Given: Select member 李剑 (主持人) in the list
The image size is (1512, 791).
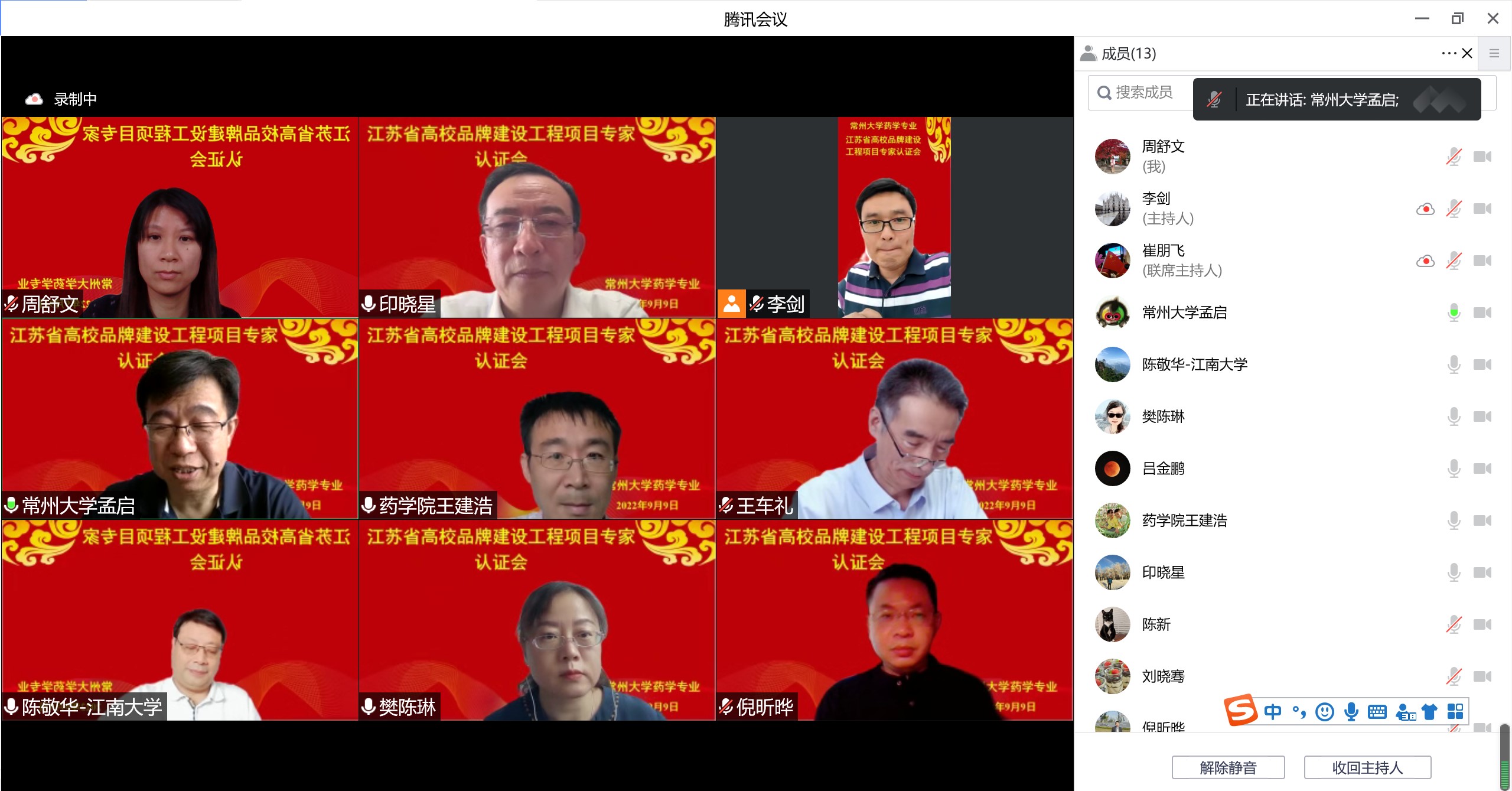Looking at the screenshot, I should pyautogui.click(x=1166, y=209).
